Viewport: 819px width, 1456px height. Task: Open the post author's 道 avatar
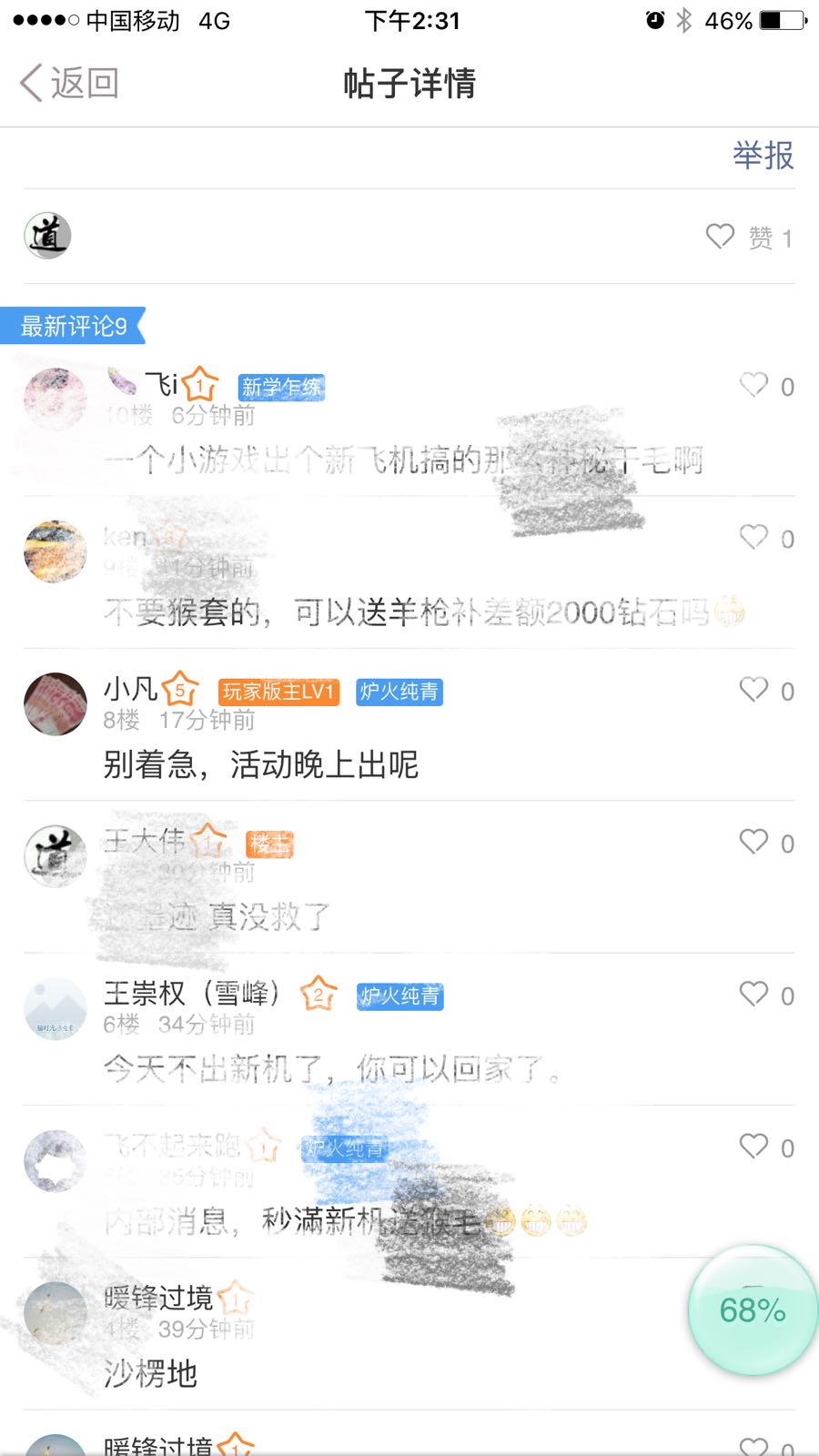click(47, 236)
